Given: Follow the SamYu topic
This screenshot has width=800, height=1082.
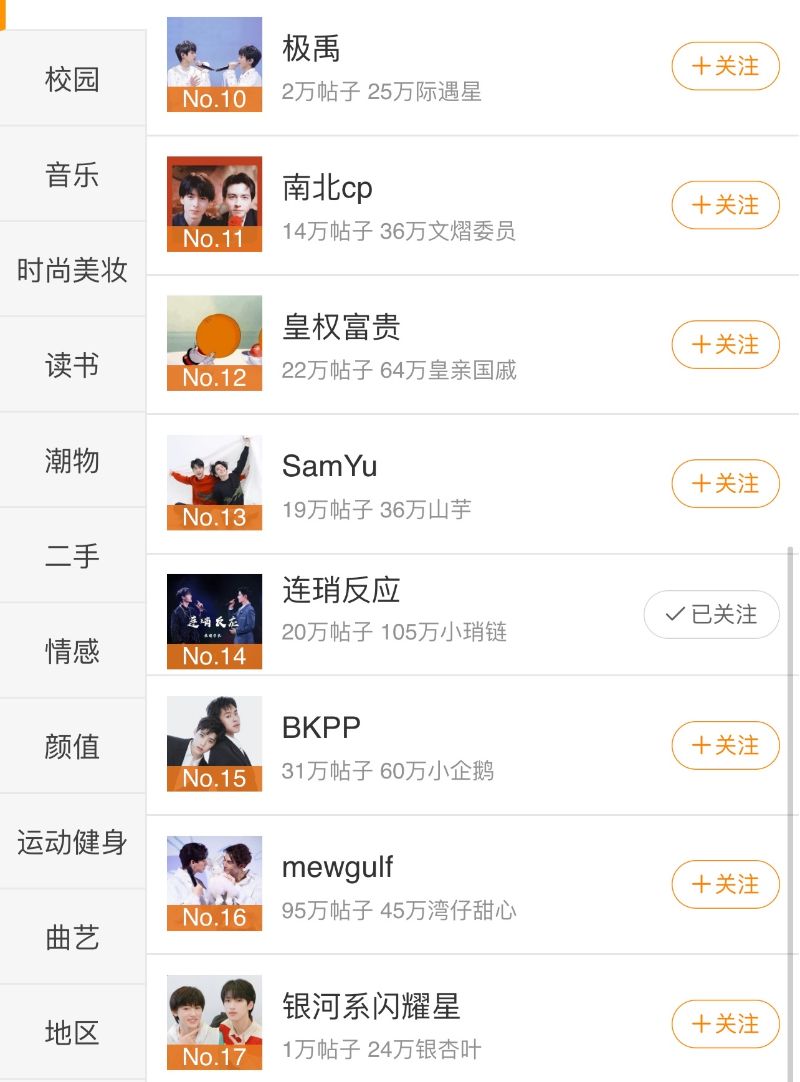Looking at the screenshot, I should click(725, 483).
